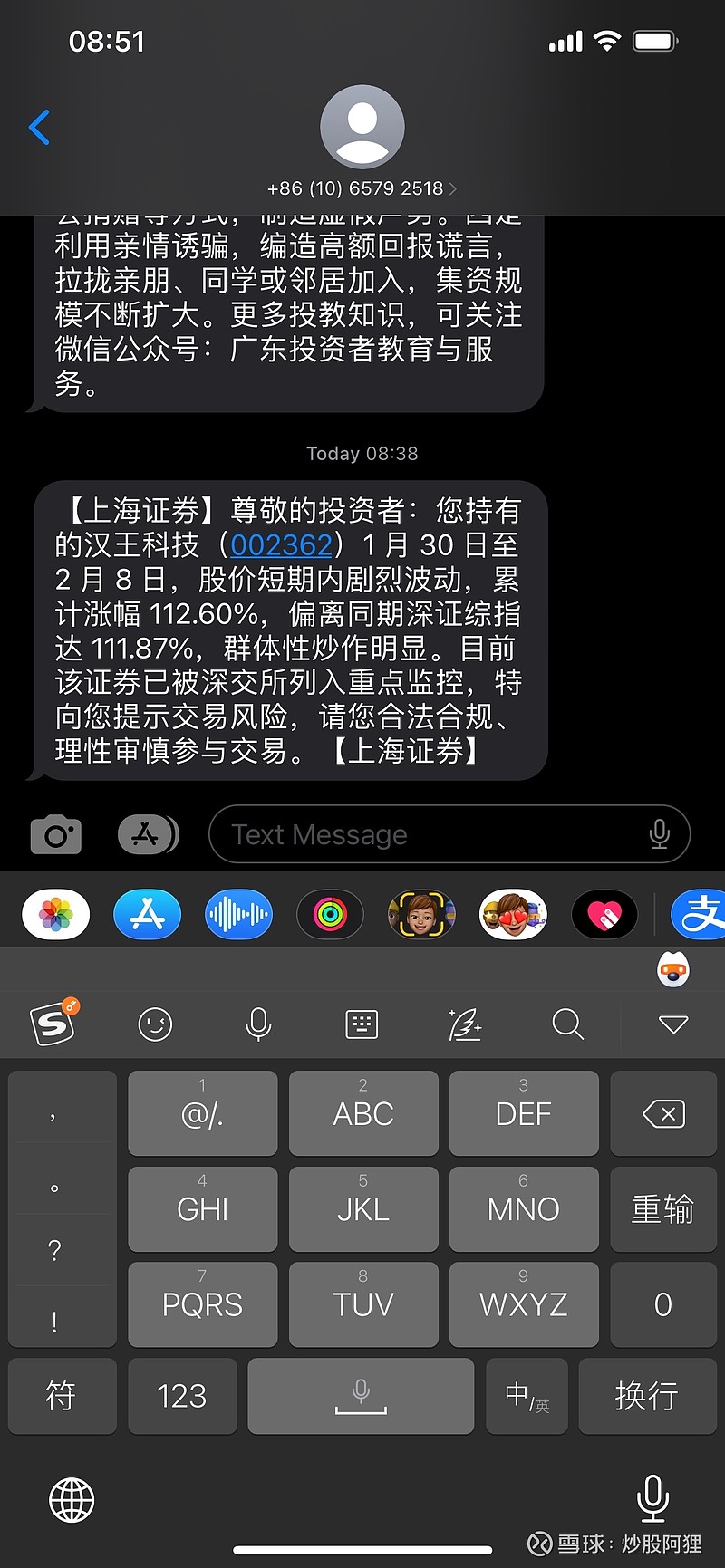Tap the Text Message input field
The image size is (725, 1568).
click(408, 834)
